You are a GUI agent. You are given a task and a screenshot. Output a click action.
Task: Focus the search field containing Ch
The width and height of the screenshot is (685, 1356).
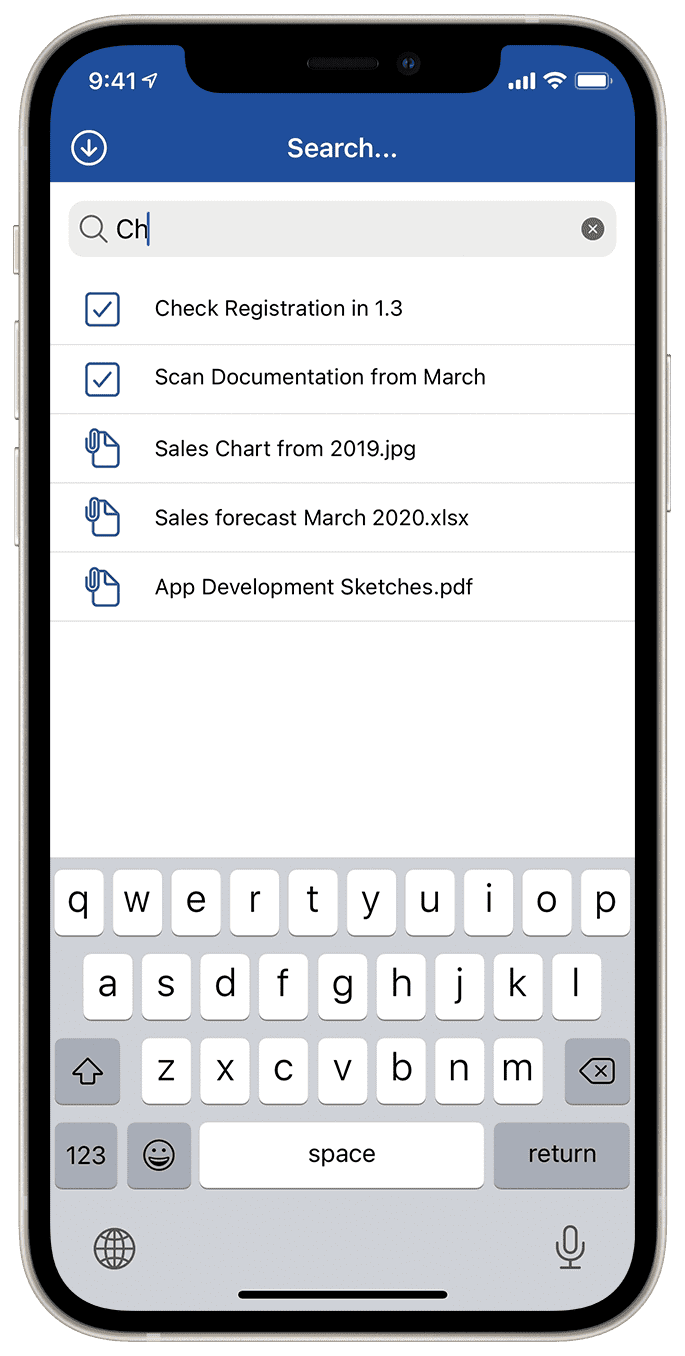(340, 230)
